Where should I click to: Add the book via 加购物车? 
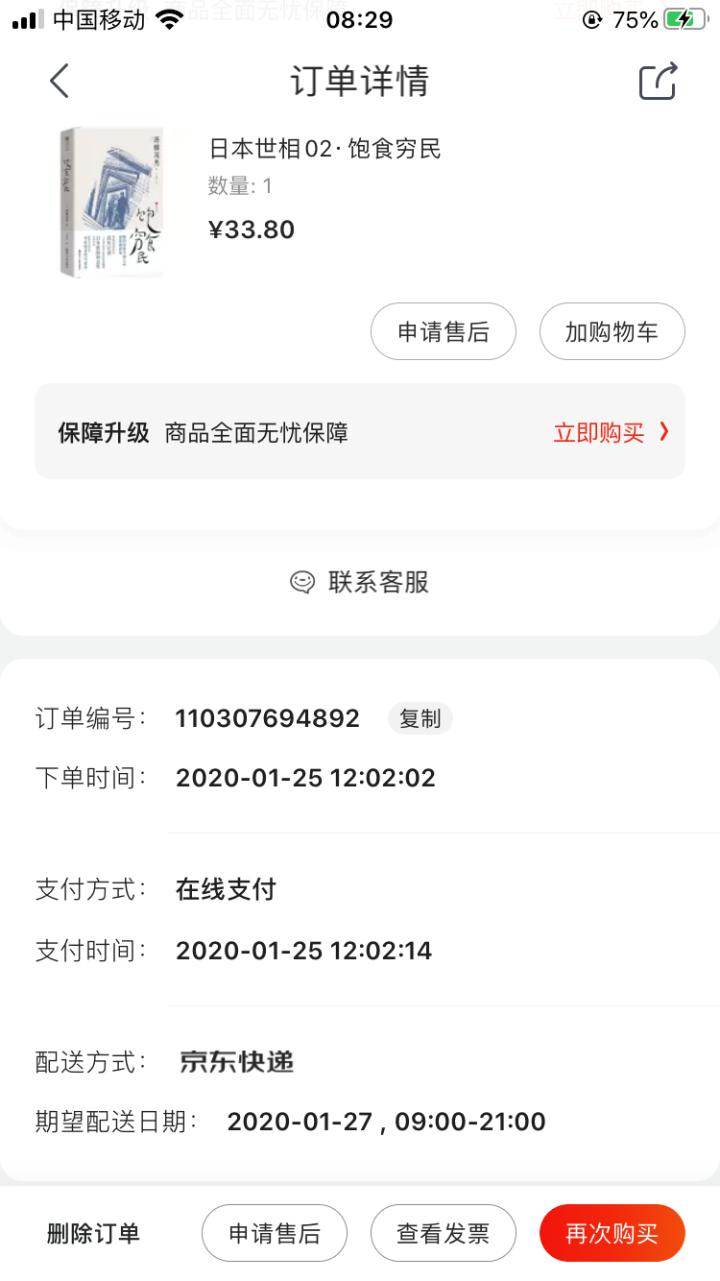612,332
